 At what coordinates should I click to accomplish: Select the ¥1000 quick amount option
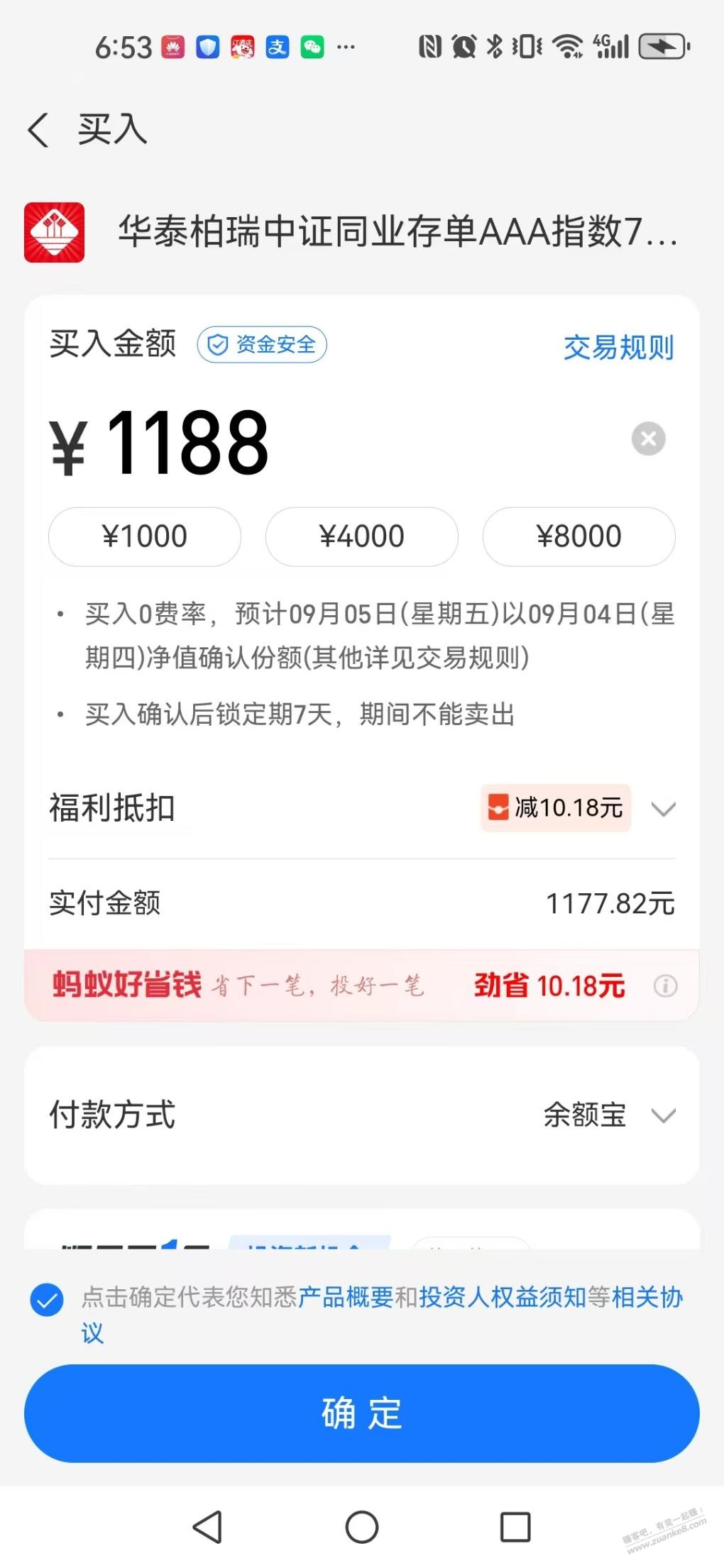pyautogui.click(x=144, y=537)
